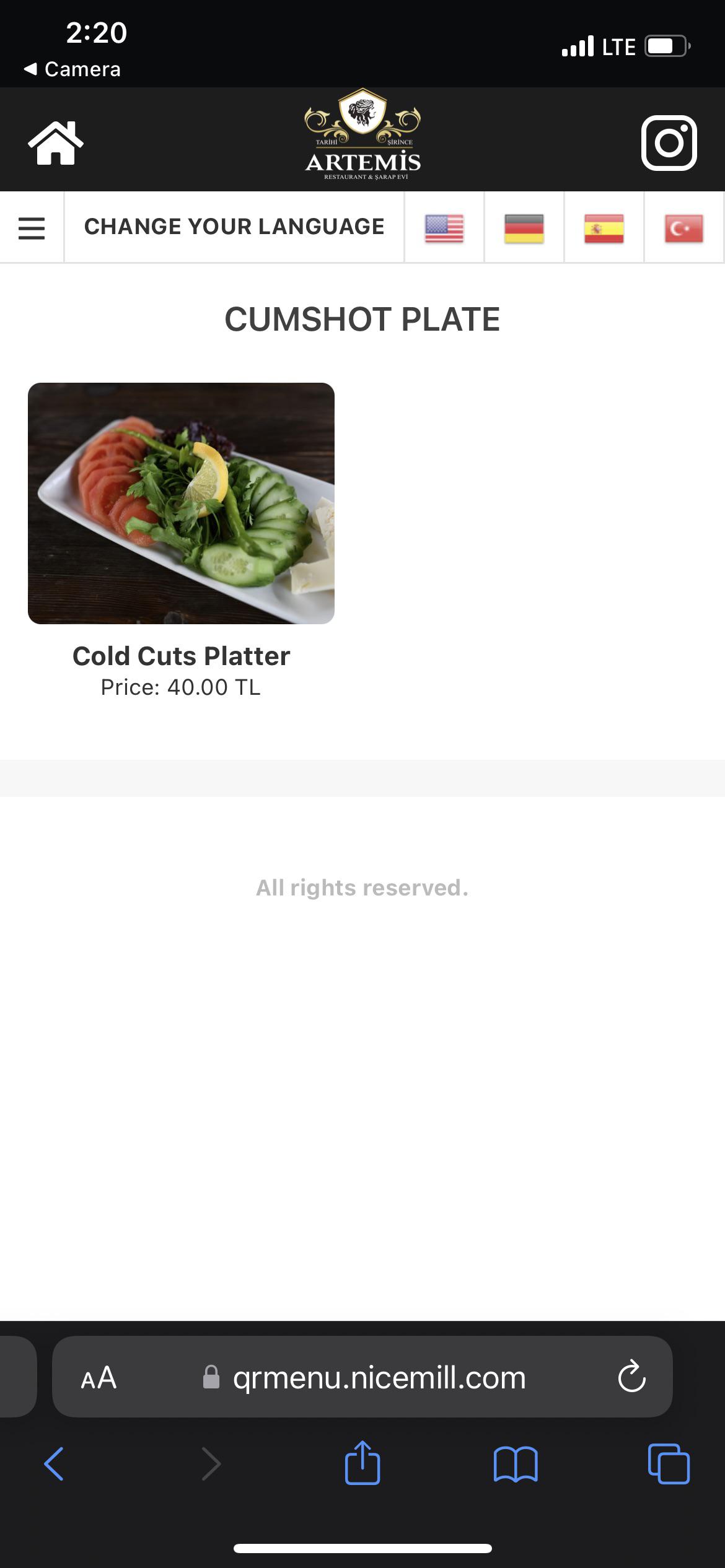Viewport: 725px width, 1568px height.
Task: Return to the Camera app
Action: pyautogui.click(x=72, y=69)
